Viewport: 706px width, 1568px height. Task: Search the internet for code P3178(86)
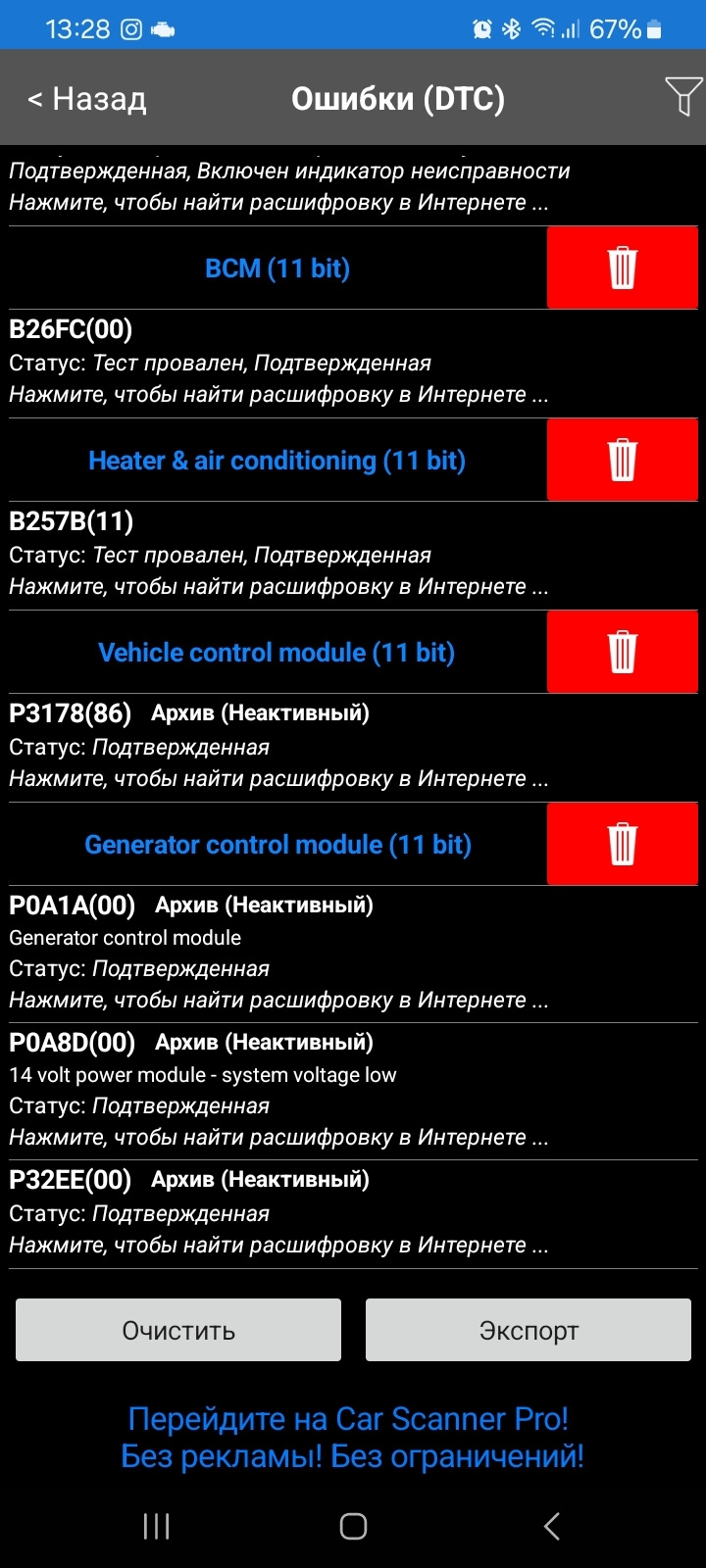point(278,778)
